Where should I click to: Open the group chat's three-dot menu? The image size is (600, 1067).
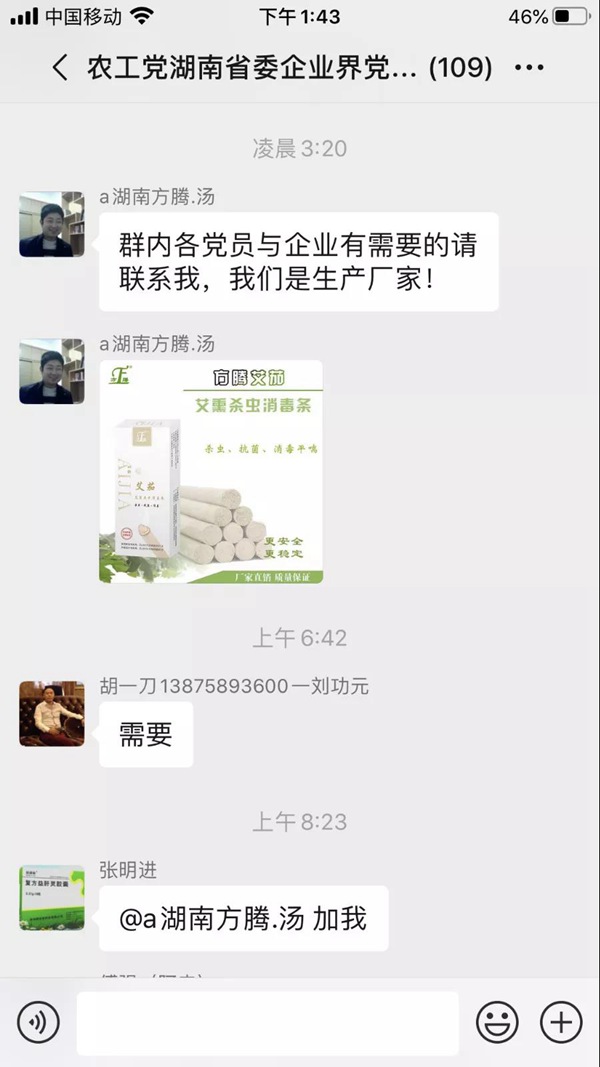pyautogui.click(x=529, y=68)
